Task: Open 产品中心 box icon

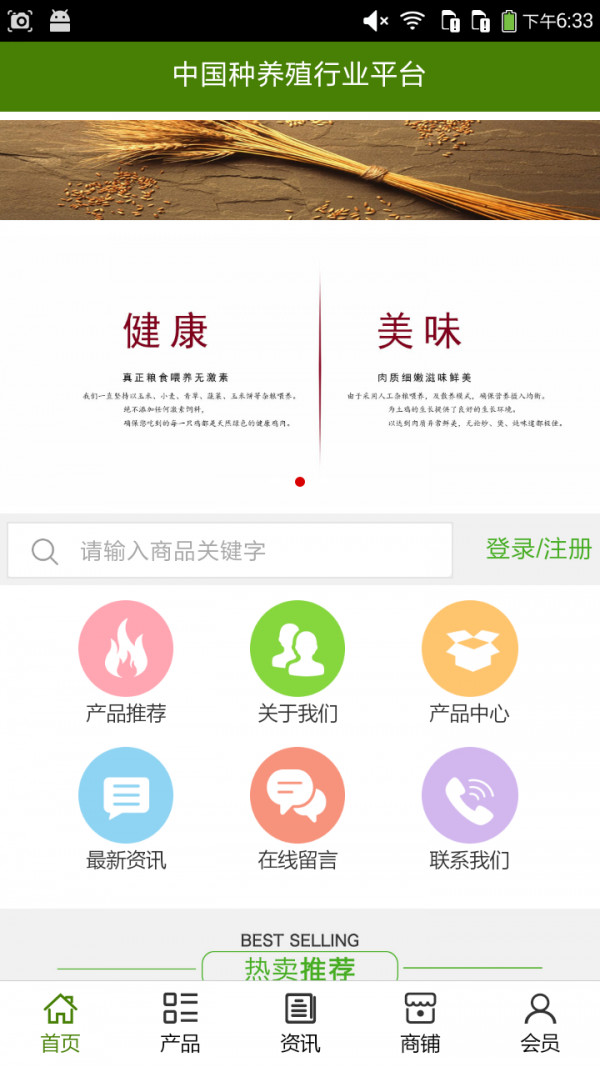Action: click(x=470, y=649)
